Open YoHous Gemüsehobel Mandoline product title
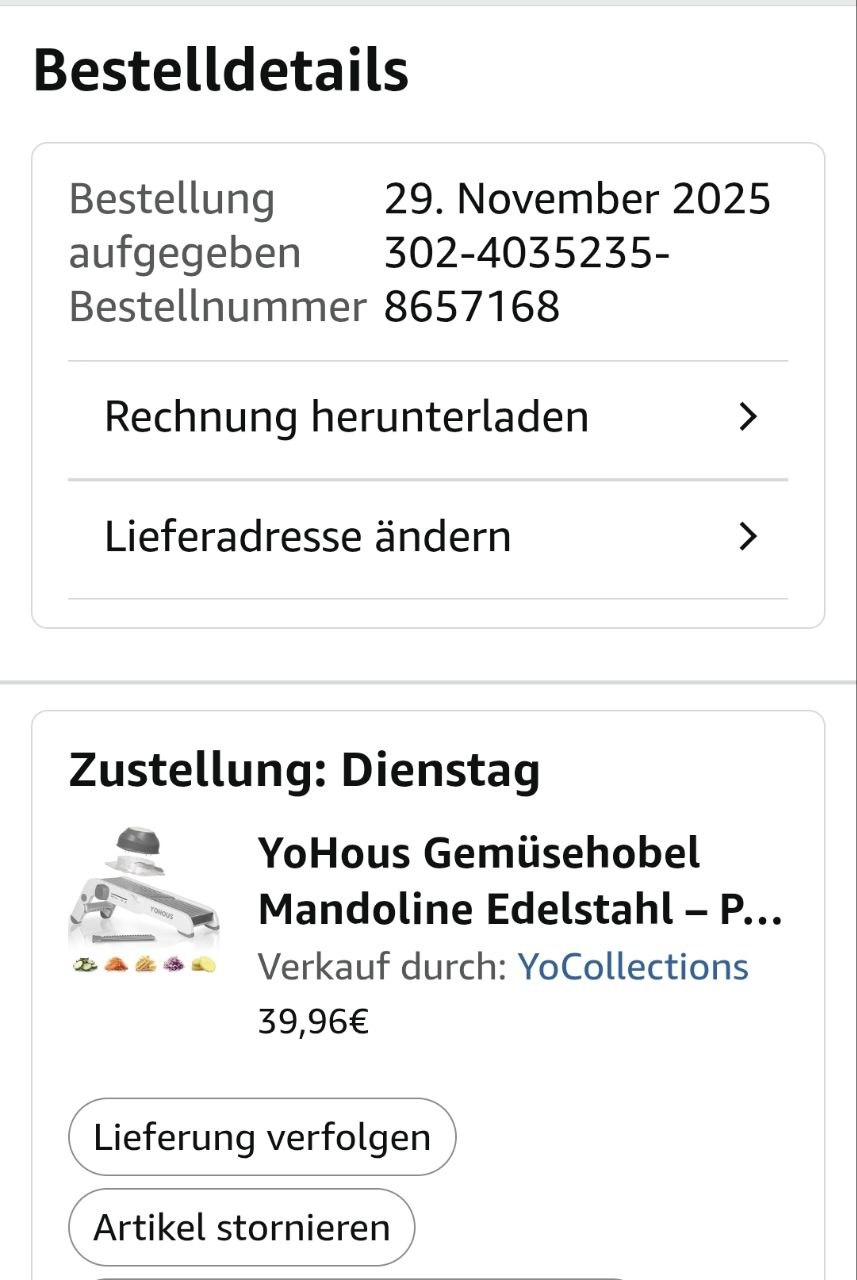Viewport: 857px width, 1280px height. pos(519,881)
